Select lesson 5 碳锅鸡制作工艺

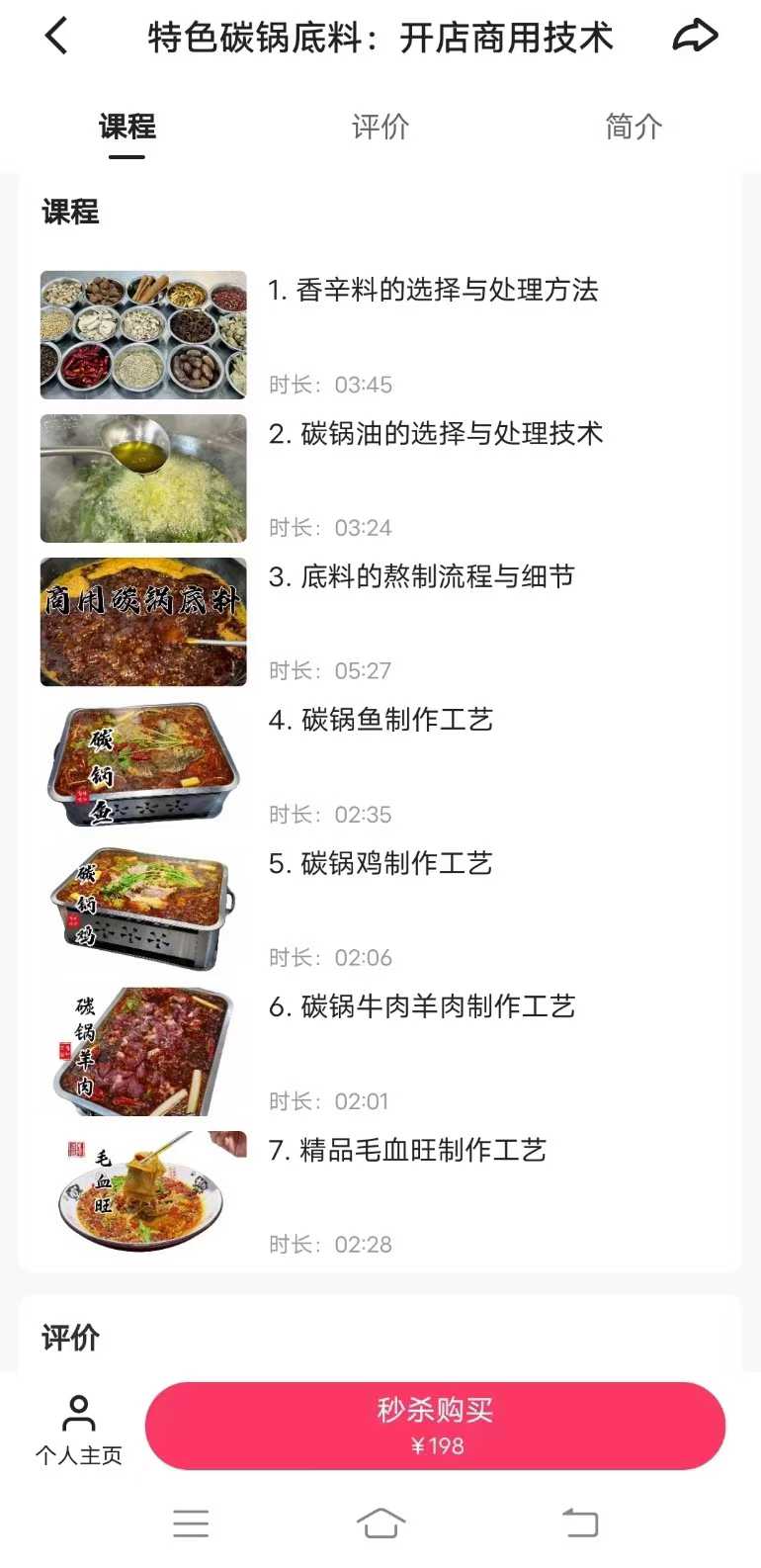(393, 862)
